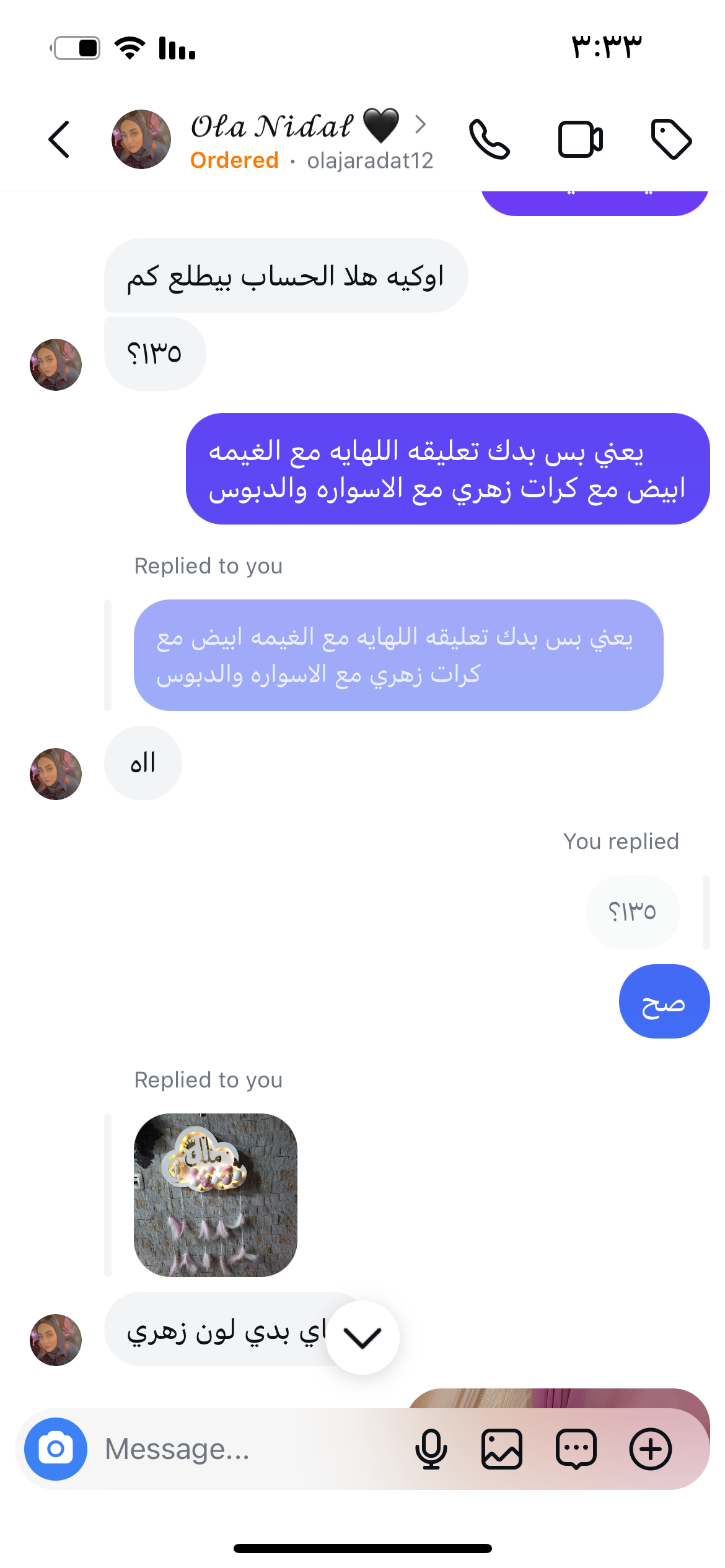Open the plus more options button
725x1568 pixels.
(650, 1448)
